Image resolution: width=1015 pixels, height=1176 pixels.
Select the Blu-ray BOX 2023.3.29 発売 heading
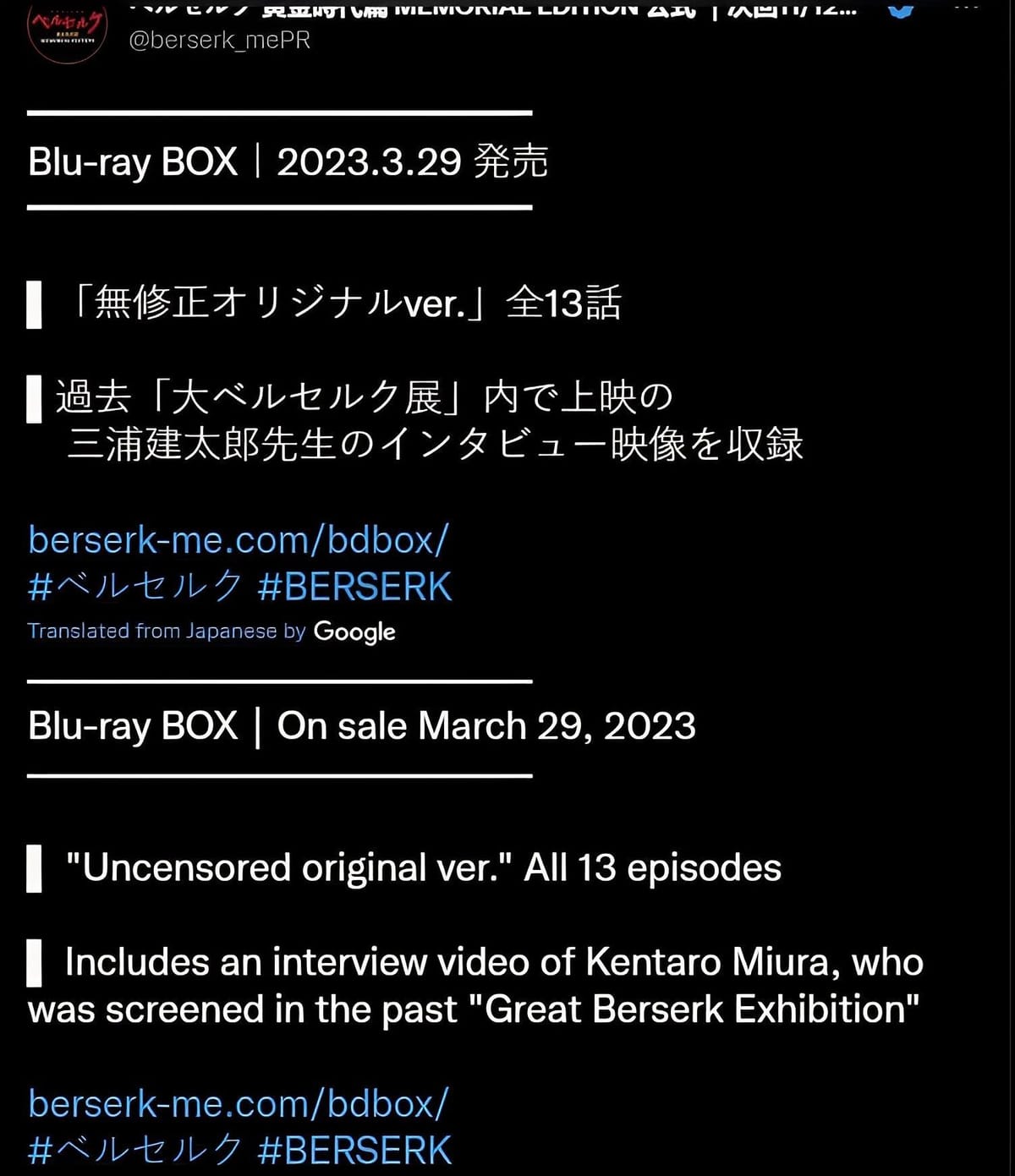(288, 161)
